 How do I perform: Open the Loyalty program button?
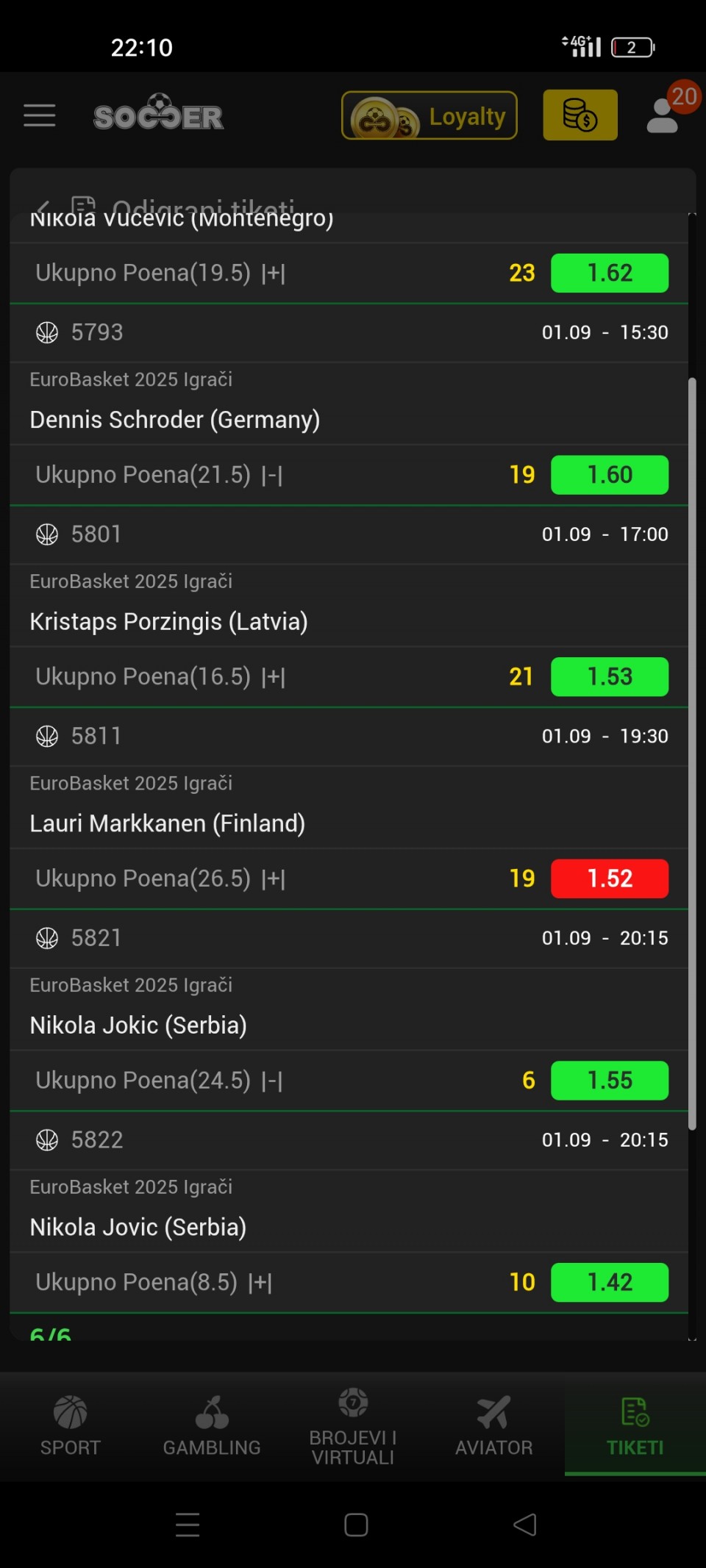coord(429,115)
